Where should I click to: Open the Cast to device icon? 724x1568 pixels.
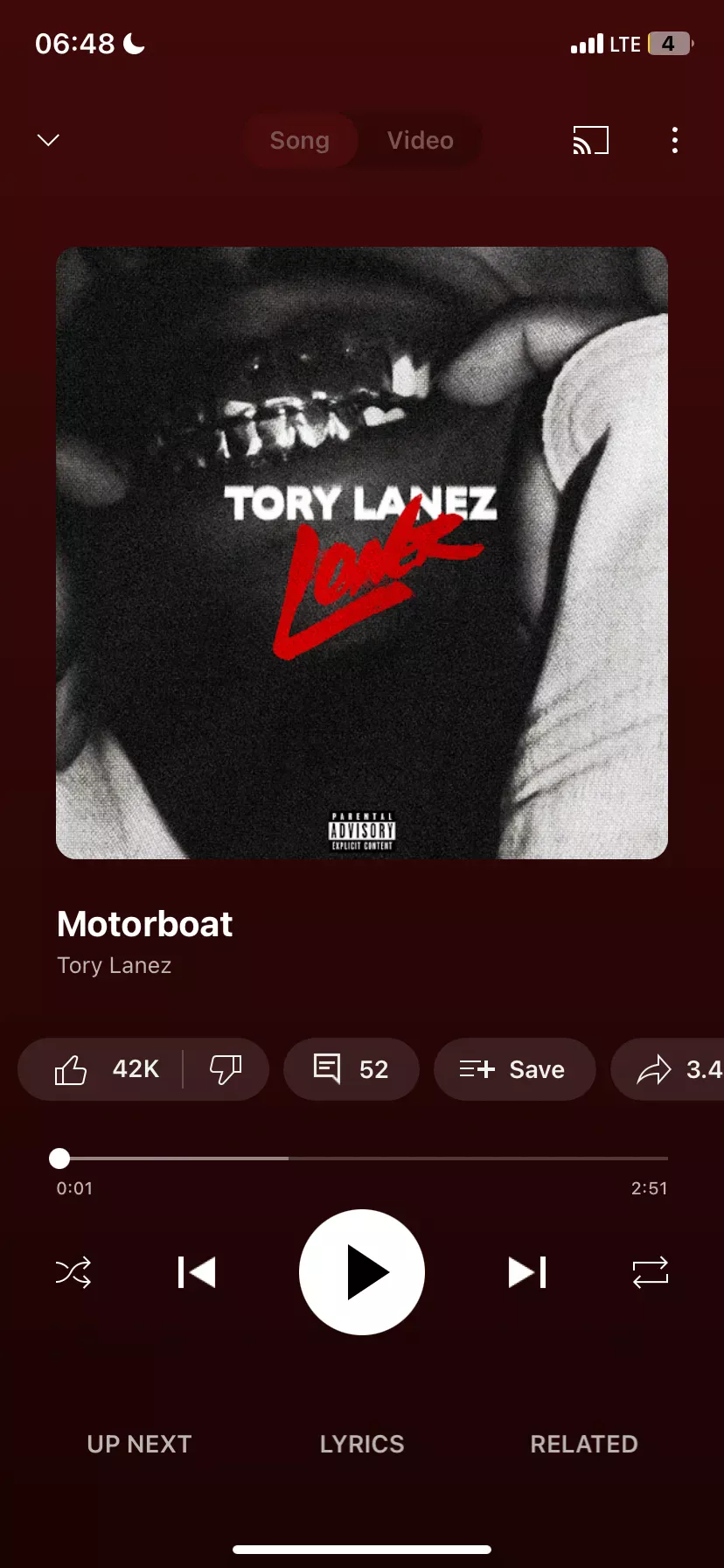590,140
